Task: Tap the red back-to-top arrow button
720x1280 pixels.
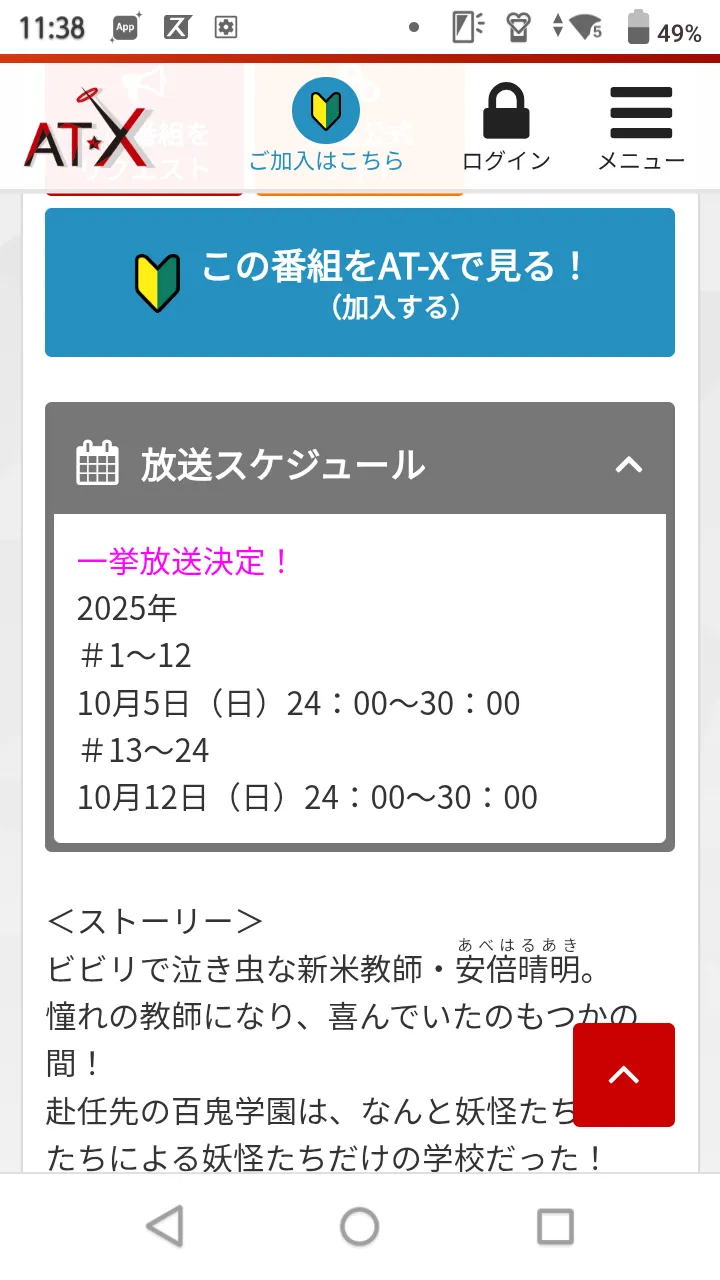Action: (x=624, y=1075)
